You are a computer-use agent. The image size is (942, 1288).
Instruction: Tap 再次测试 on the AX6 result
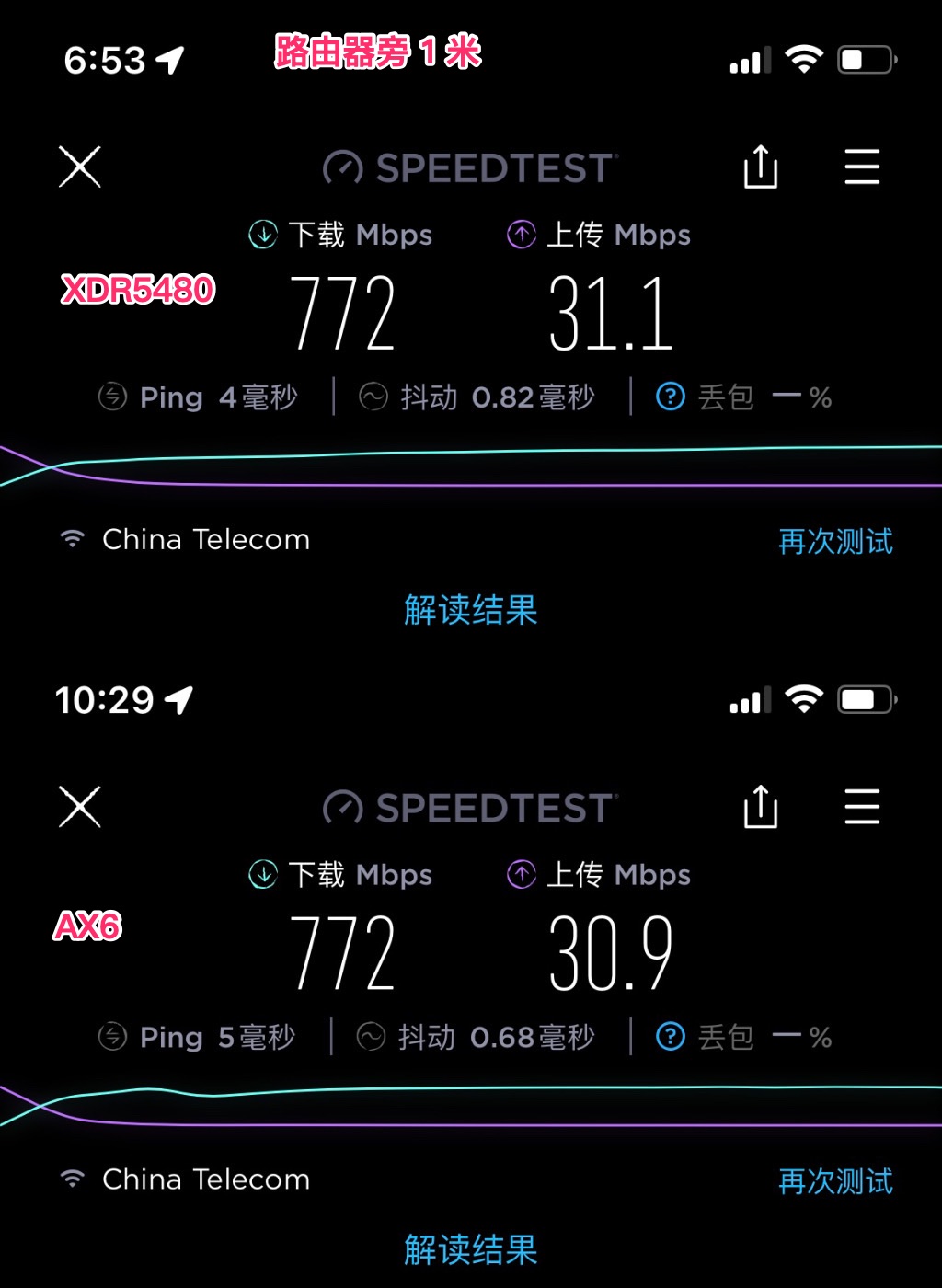(x=834, y=1181)
